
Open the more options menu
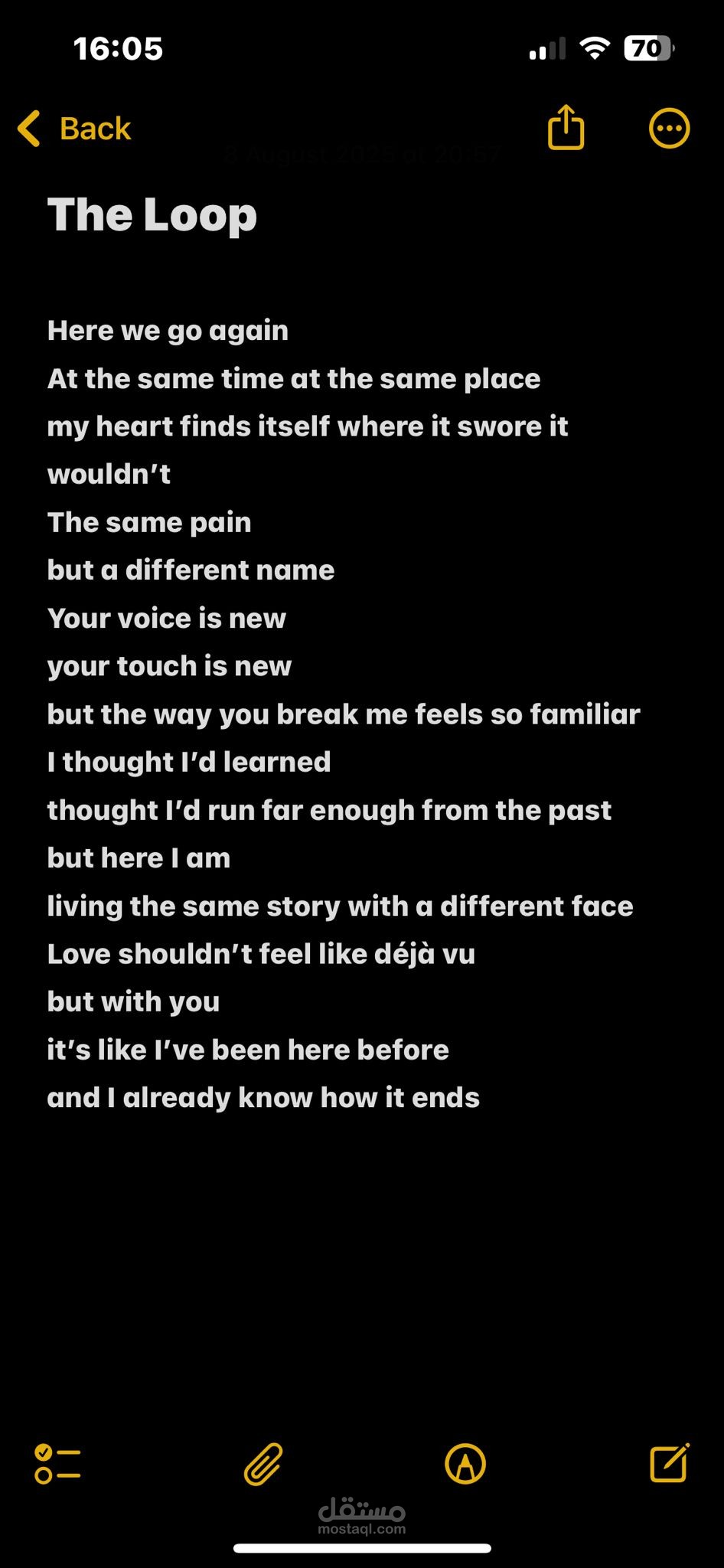click(x=670, y=129)
